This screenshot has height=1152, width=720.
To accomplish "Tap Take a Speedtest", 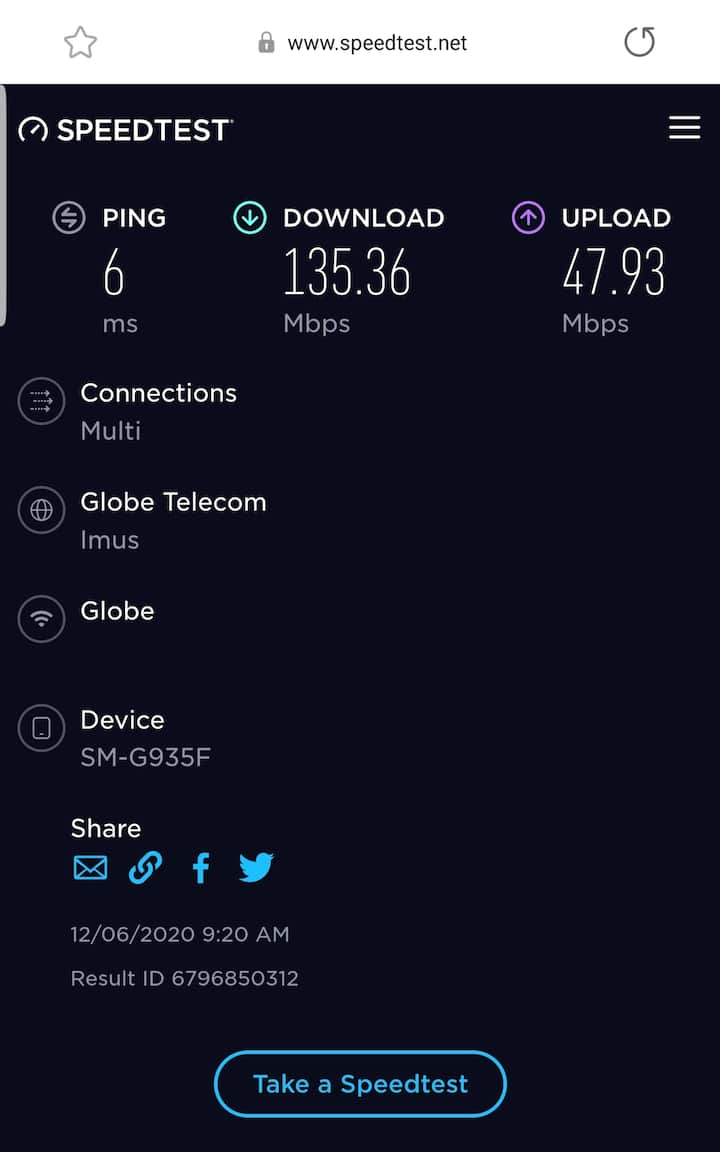I will pos(360,1084).
